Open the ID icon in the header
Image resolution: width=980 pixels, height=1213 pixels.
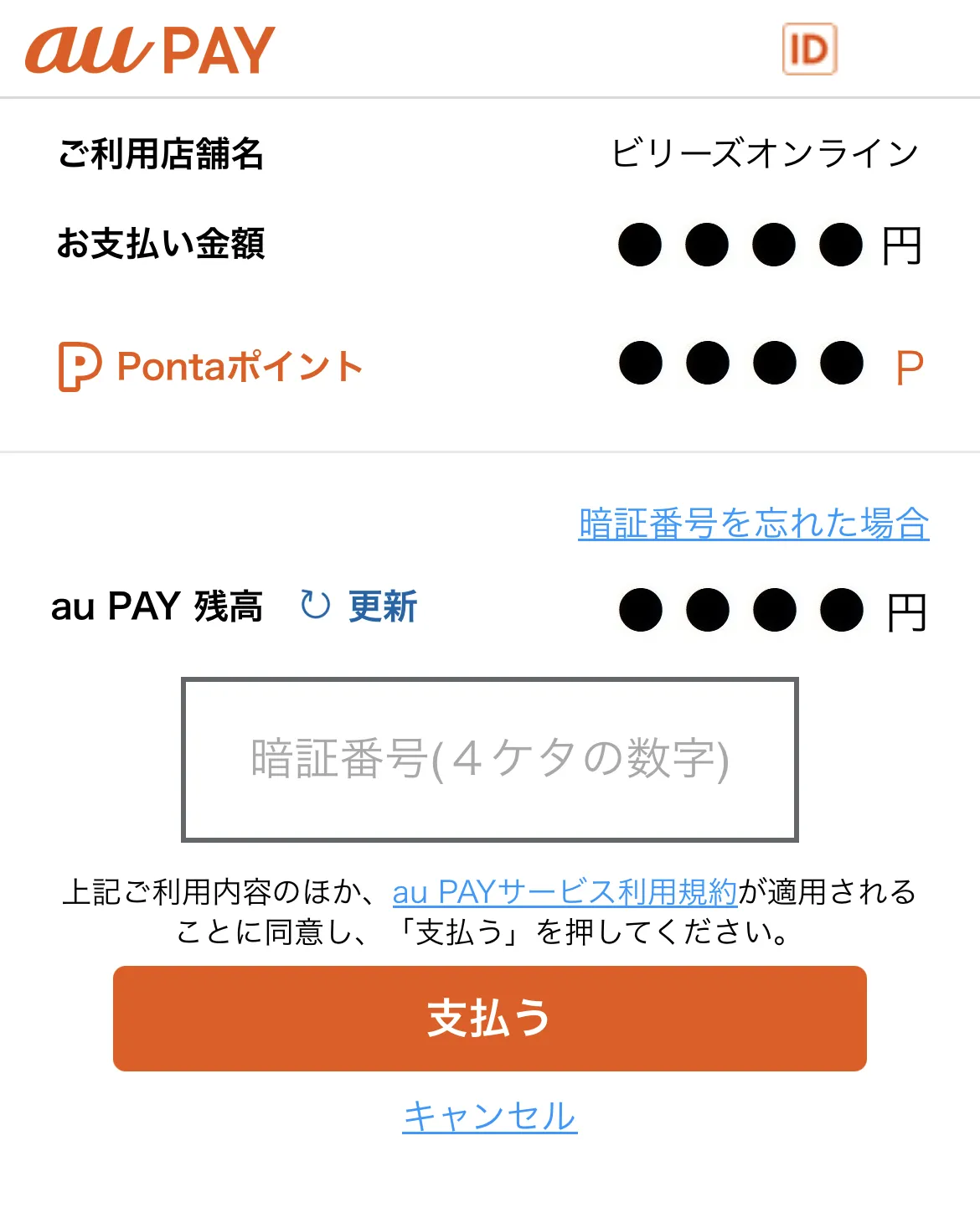click(809, 49)
